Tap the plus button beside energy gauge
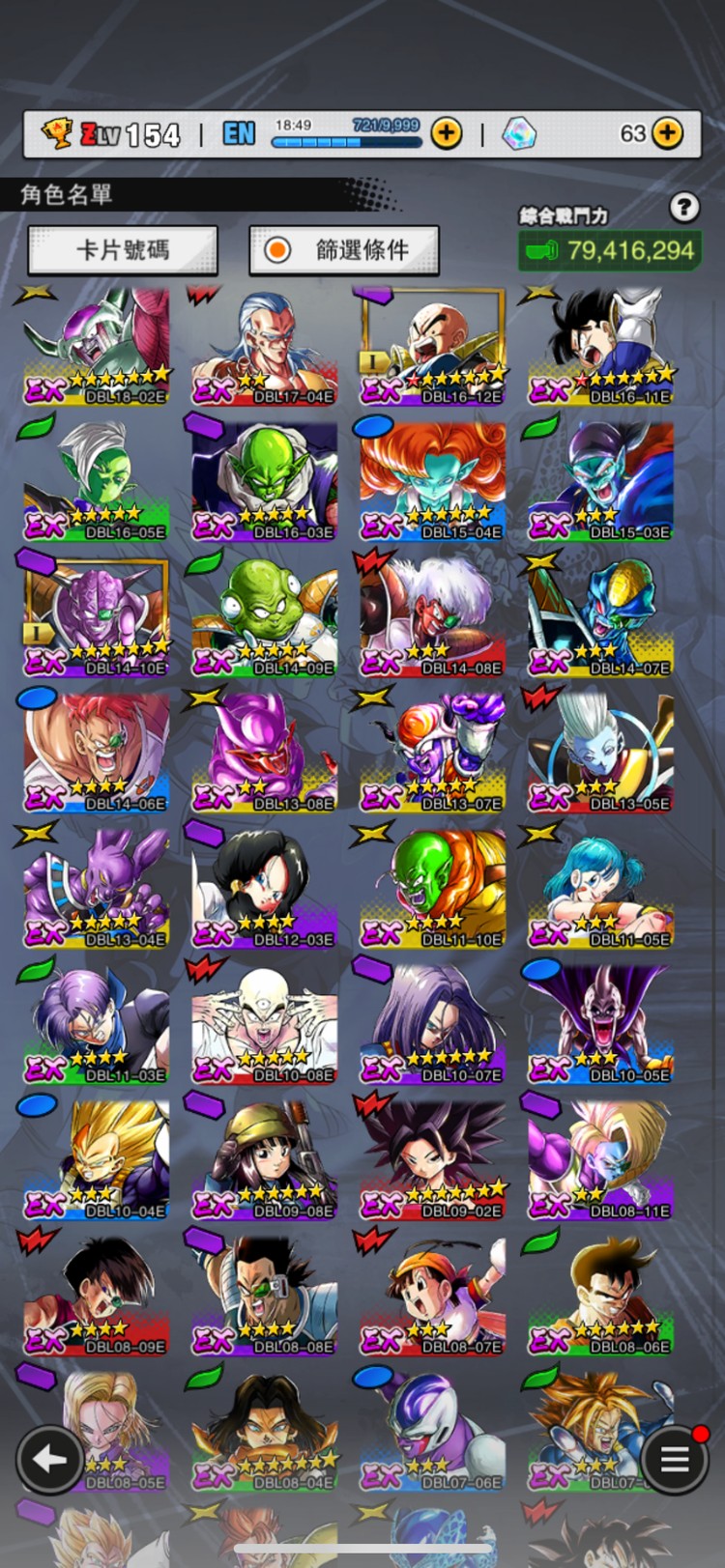 coord(446,133)
